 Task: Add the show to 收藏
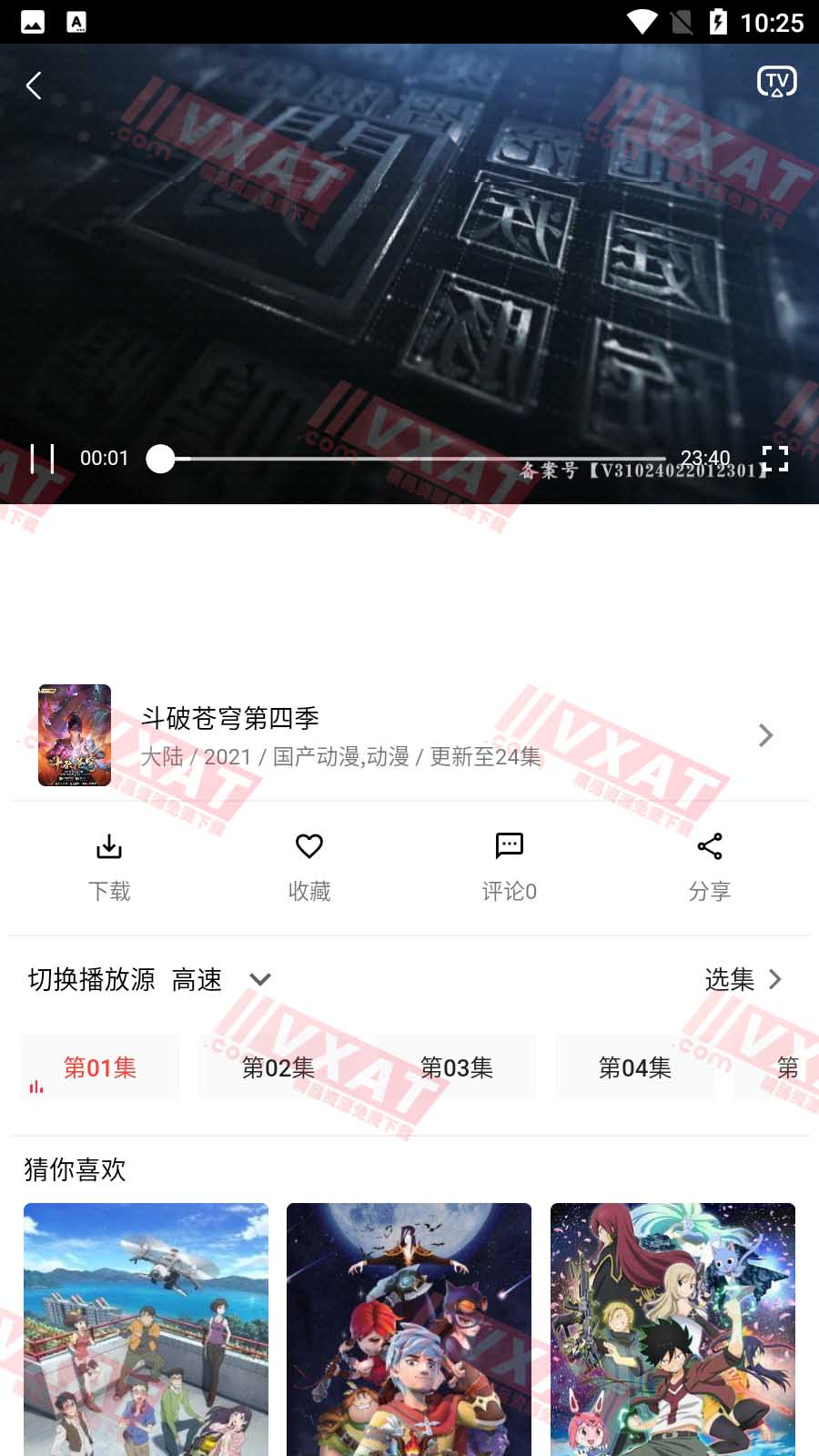tap(309, 866)
